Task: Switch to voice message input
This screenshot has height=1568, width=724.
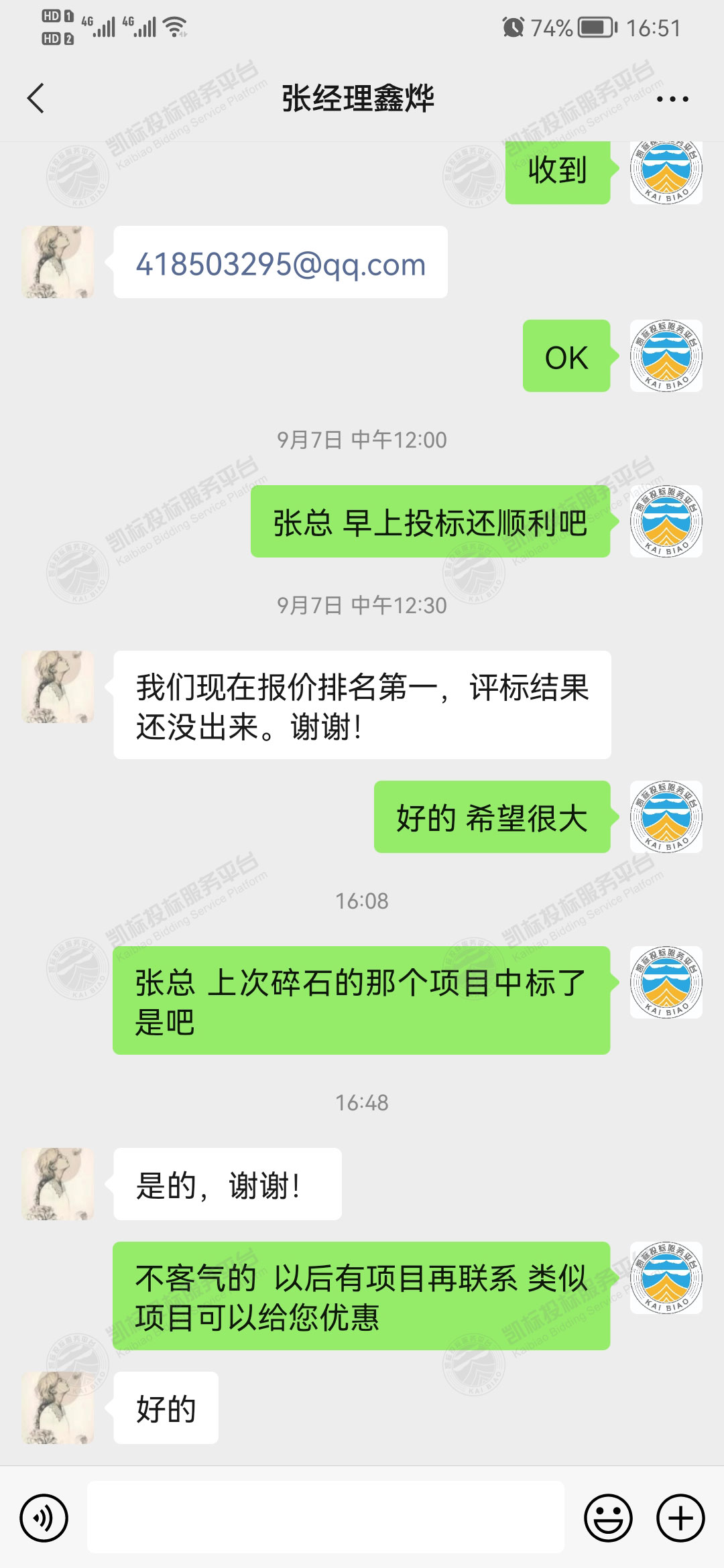Action: (44, 1518)
